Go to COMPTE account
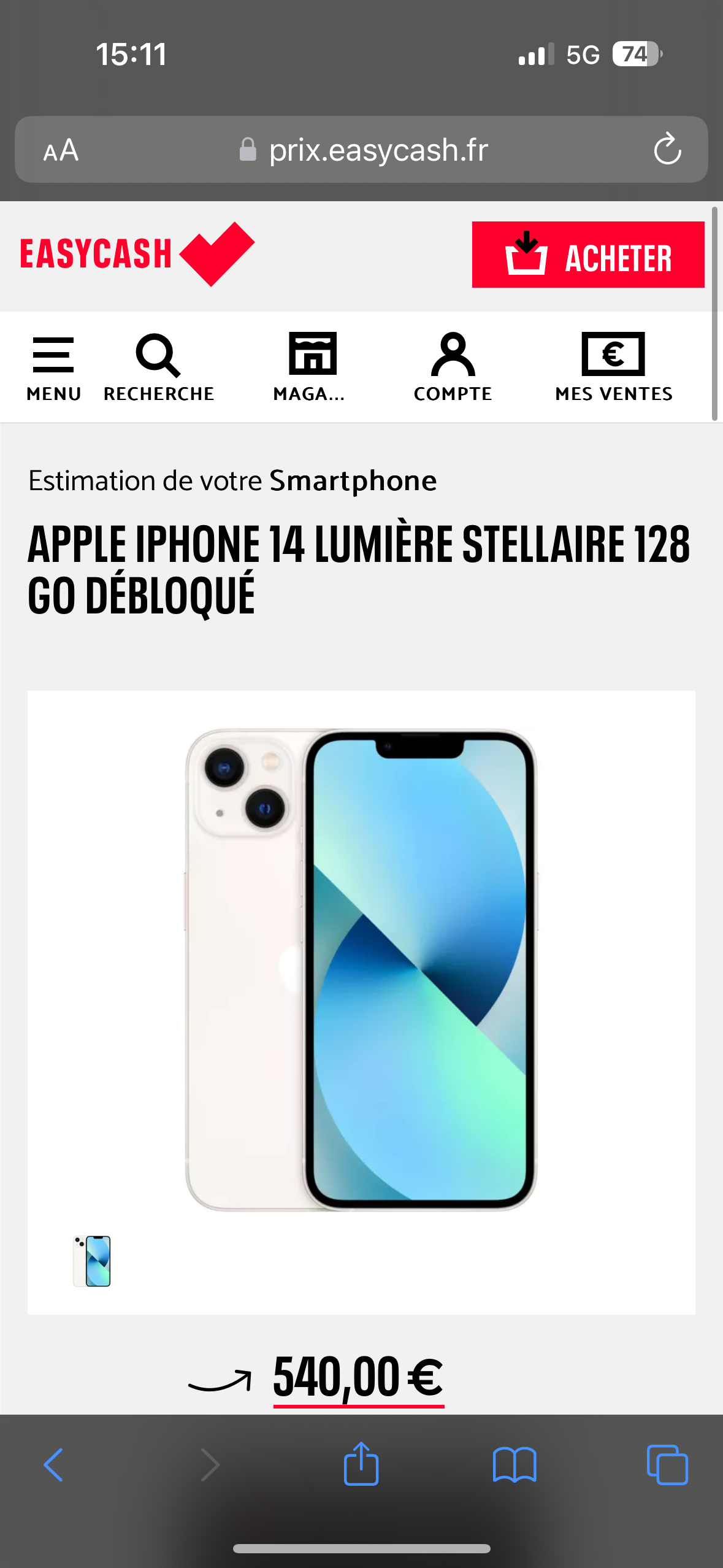The image size is (723, 1568). pyautogui.click(x=453, y=367)
